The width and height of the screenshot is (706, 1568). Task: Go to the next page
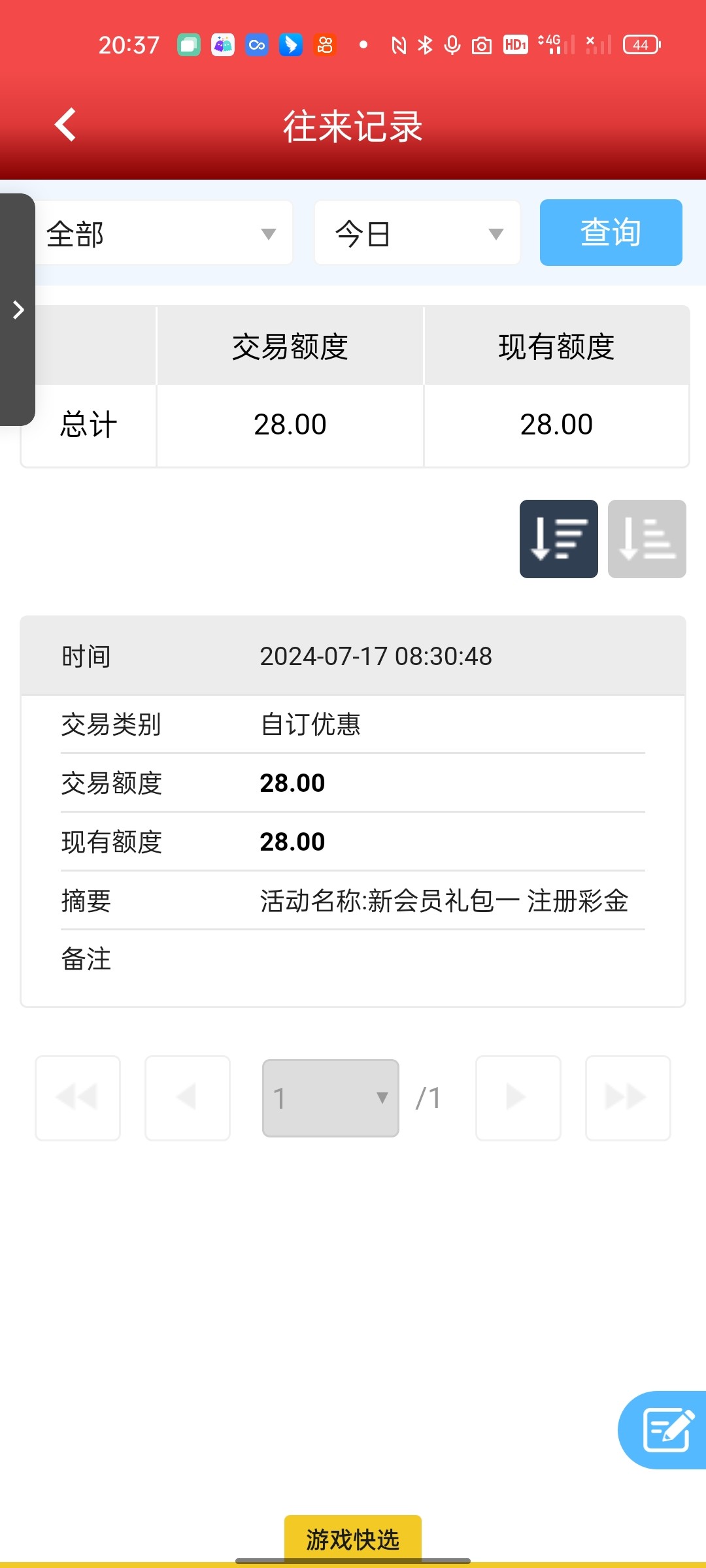point(518,1098)
